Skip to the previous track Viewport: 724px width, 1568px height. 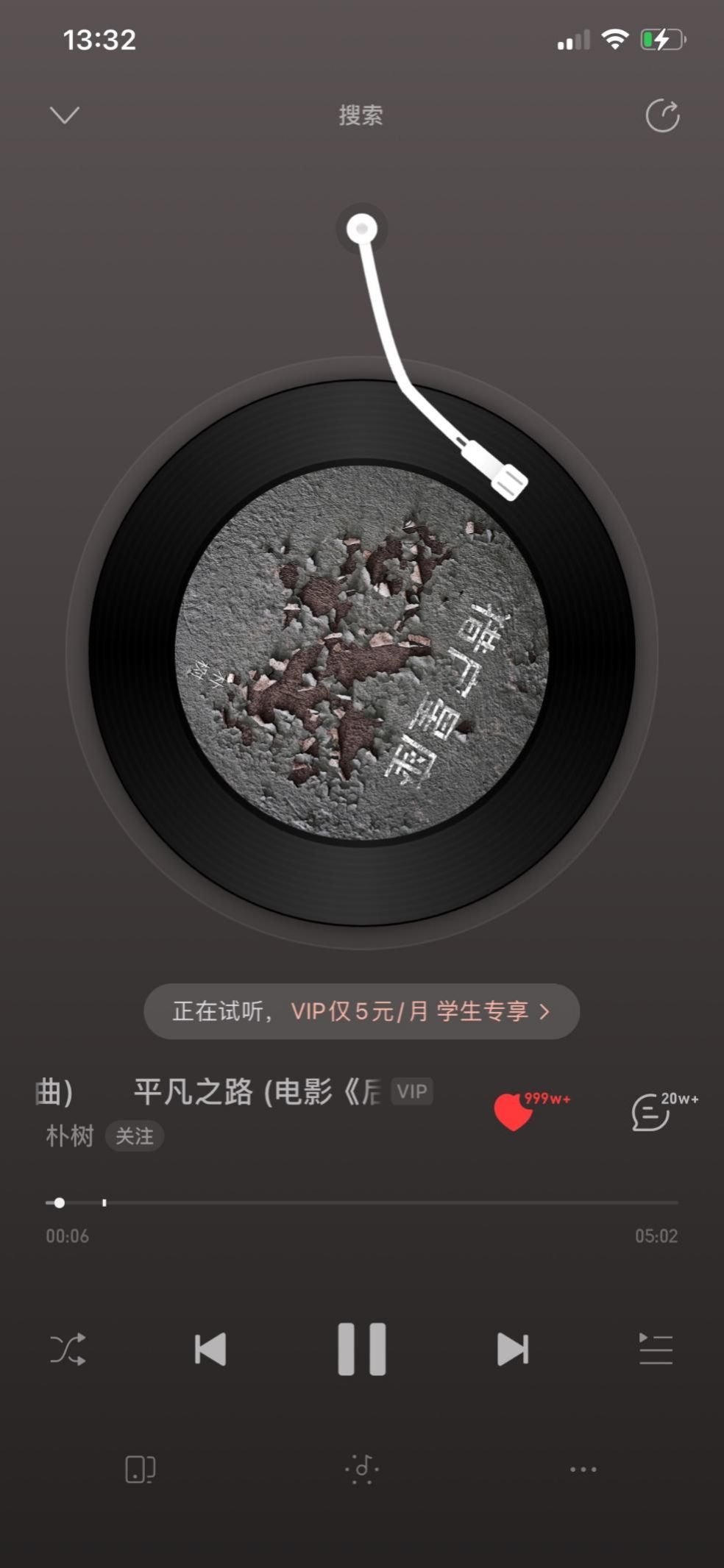tap(210, 1350)
